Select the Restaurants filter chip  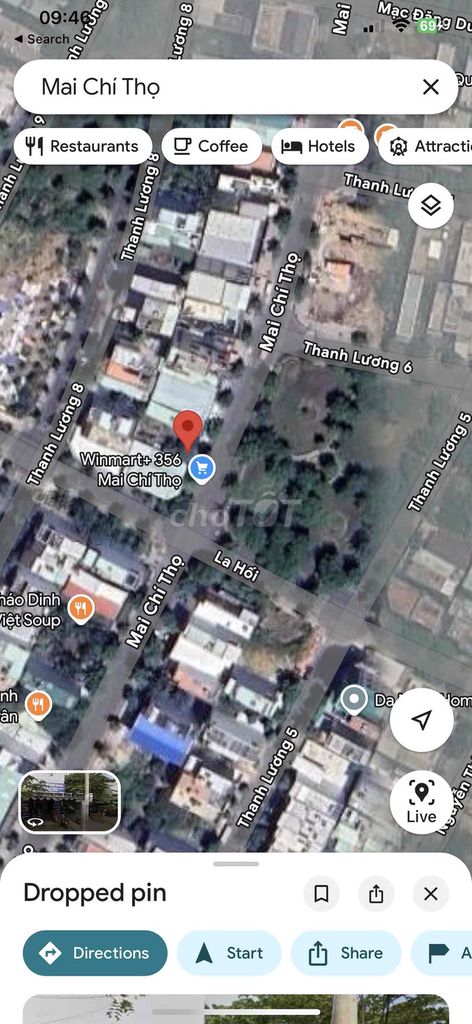(x=83, y=146)
